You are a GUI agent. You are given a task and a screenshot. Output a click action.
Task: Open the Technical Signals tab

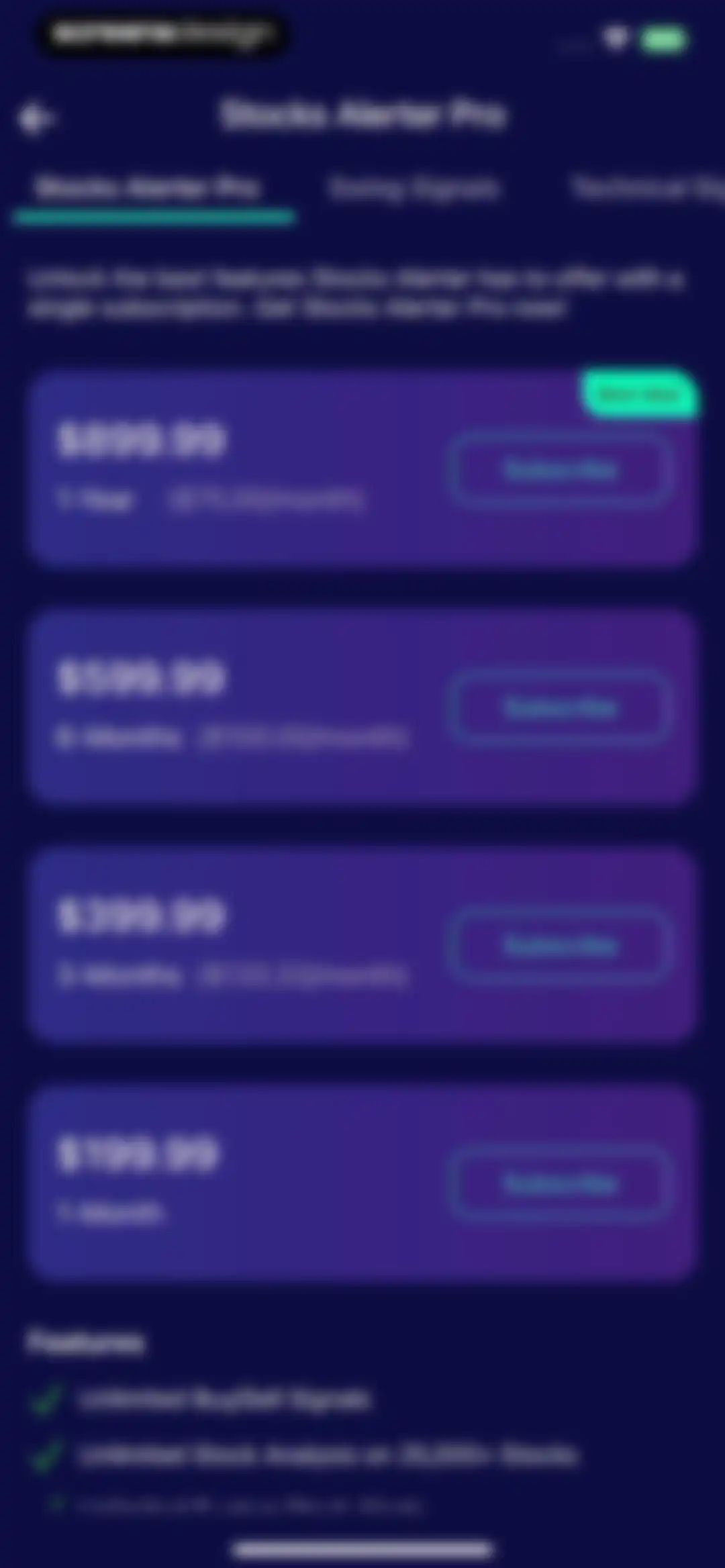click(647, 188)
